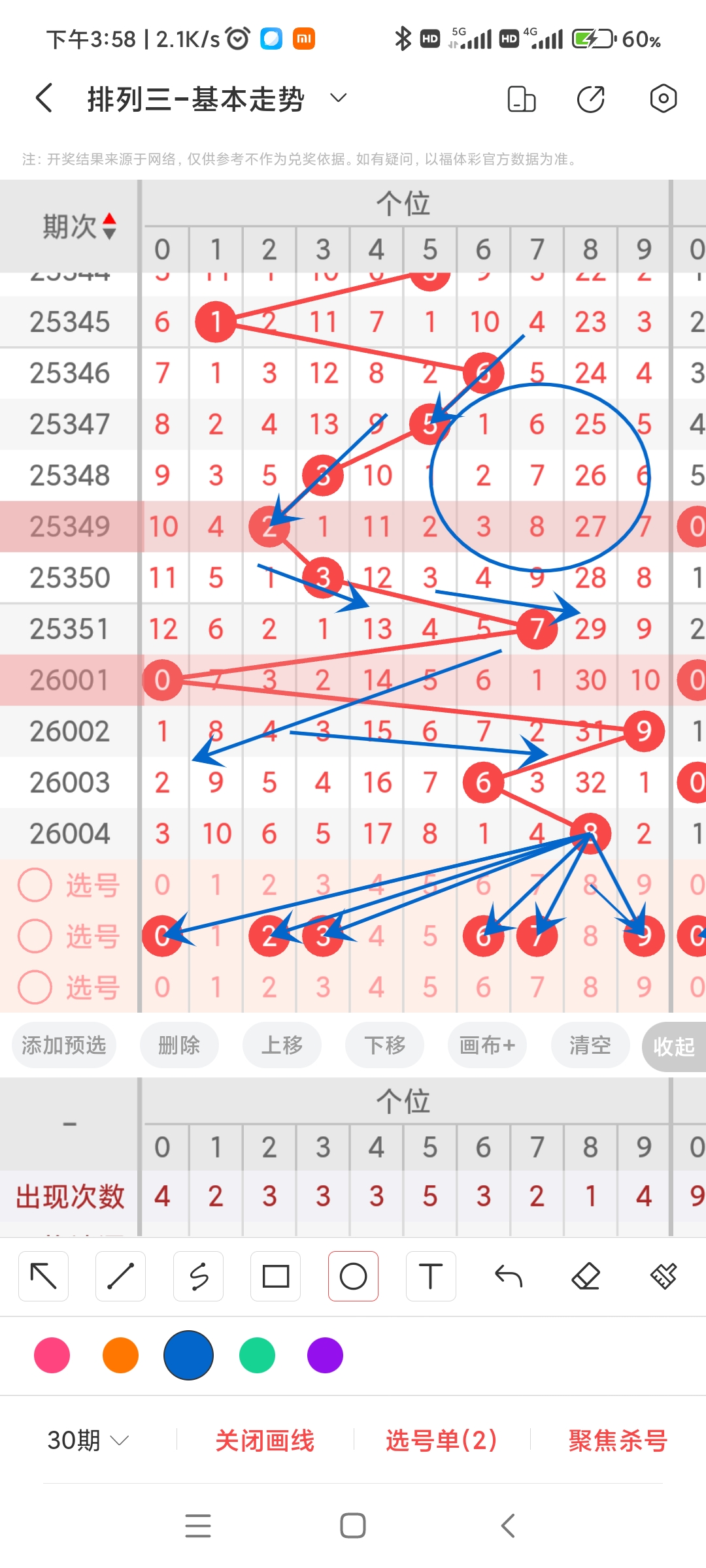This screenshot has height=1568, width=706.
Task: Activate the circle drawing tool
Action: coord(353,1275)
